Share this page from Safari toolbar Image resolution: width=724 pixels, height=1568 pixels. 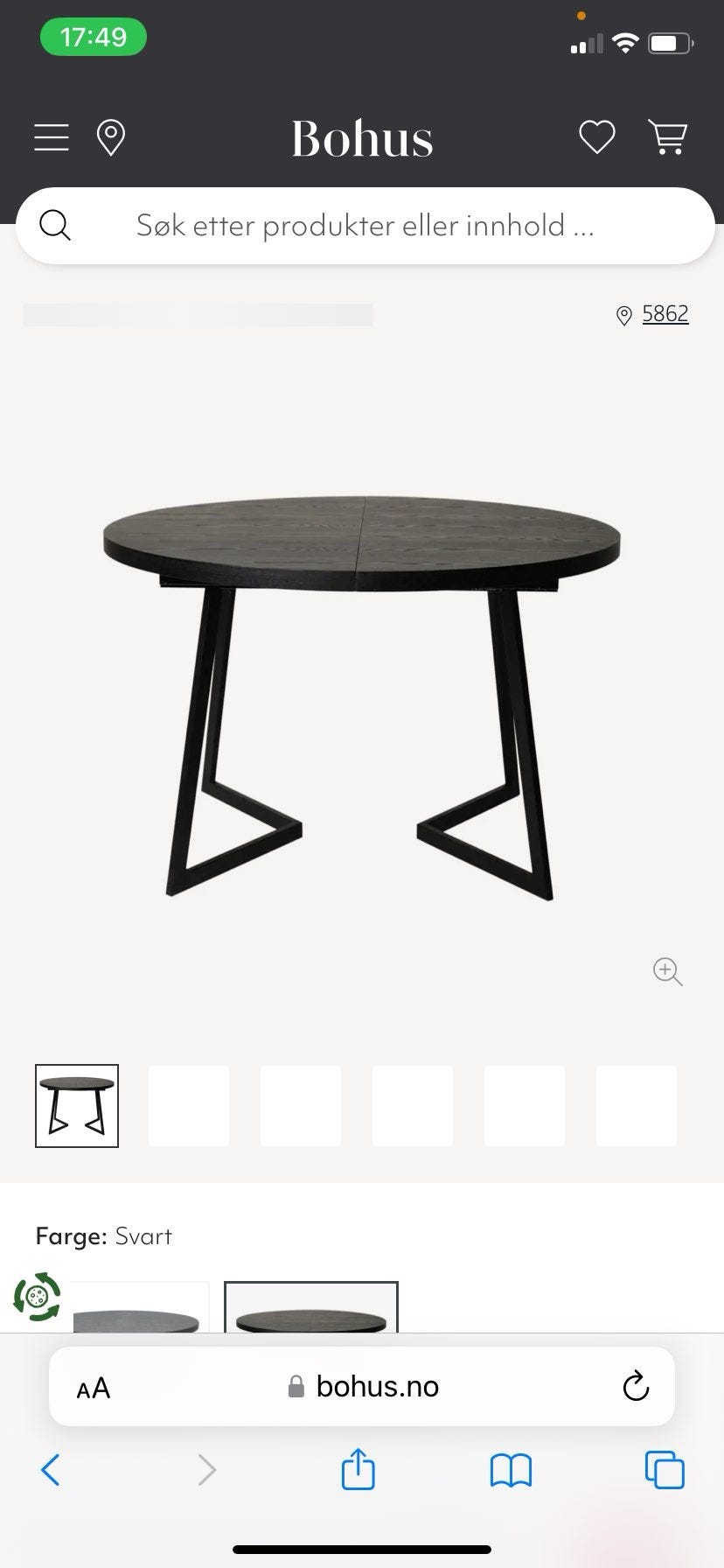click(x=358, y=1468)
